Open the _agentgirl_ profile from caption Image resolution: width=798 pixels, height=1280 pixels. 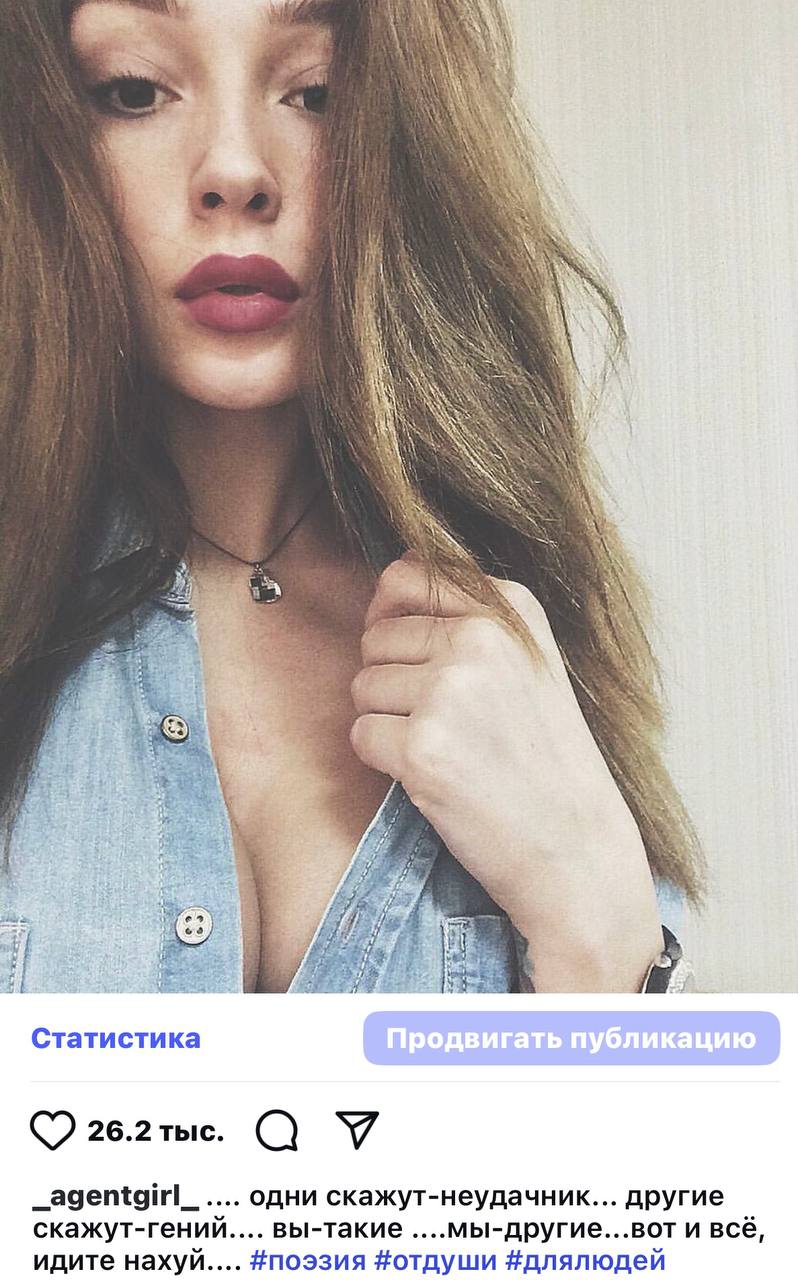coord(115,1197)
